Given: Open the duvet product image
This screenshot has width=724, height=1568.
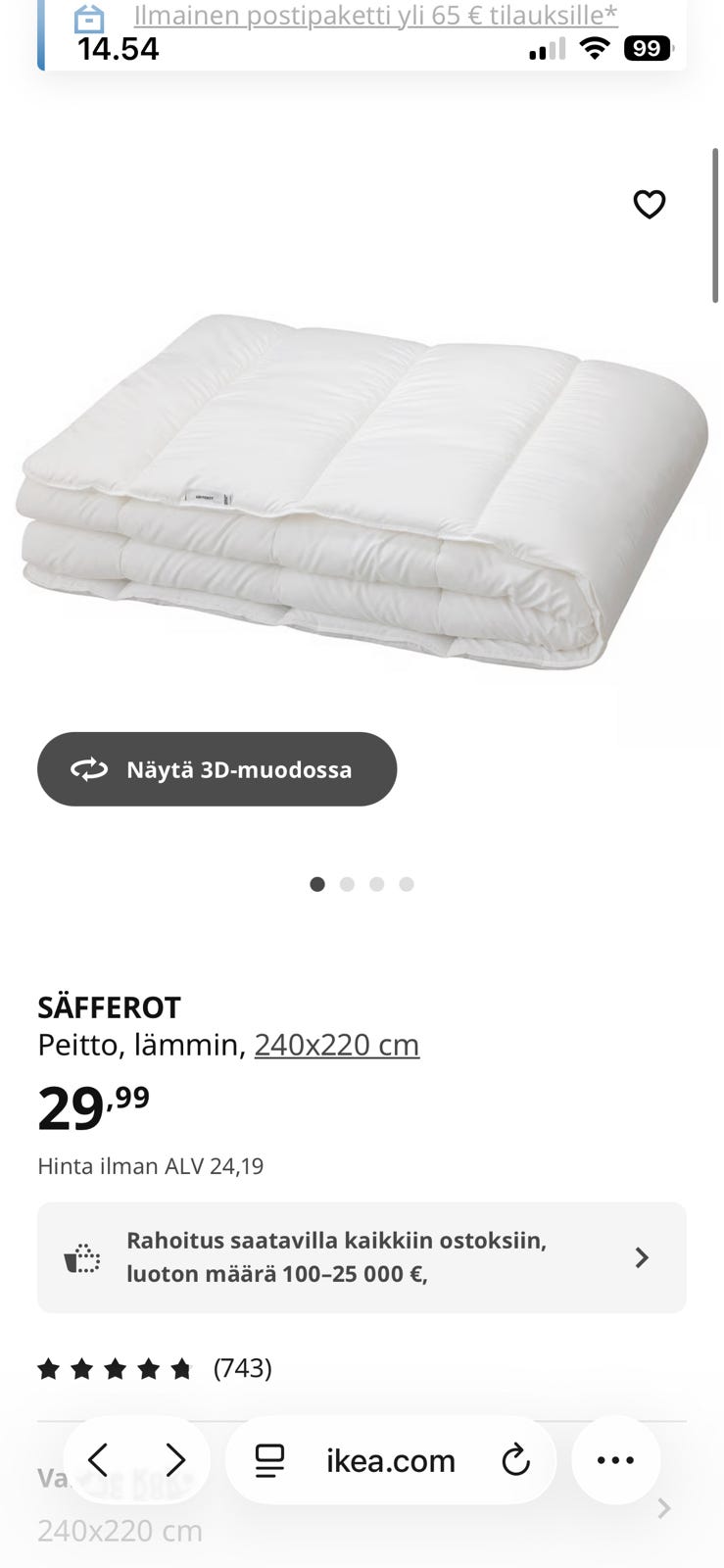Looking at the screenshot, I should tap(362, 490).
